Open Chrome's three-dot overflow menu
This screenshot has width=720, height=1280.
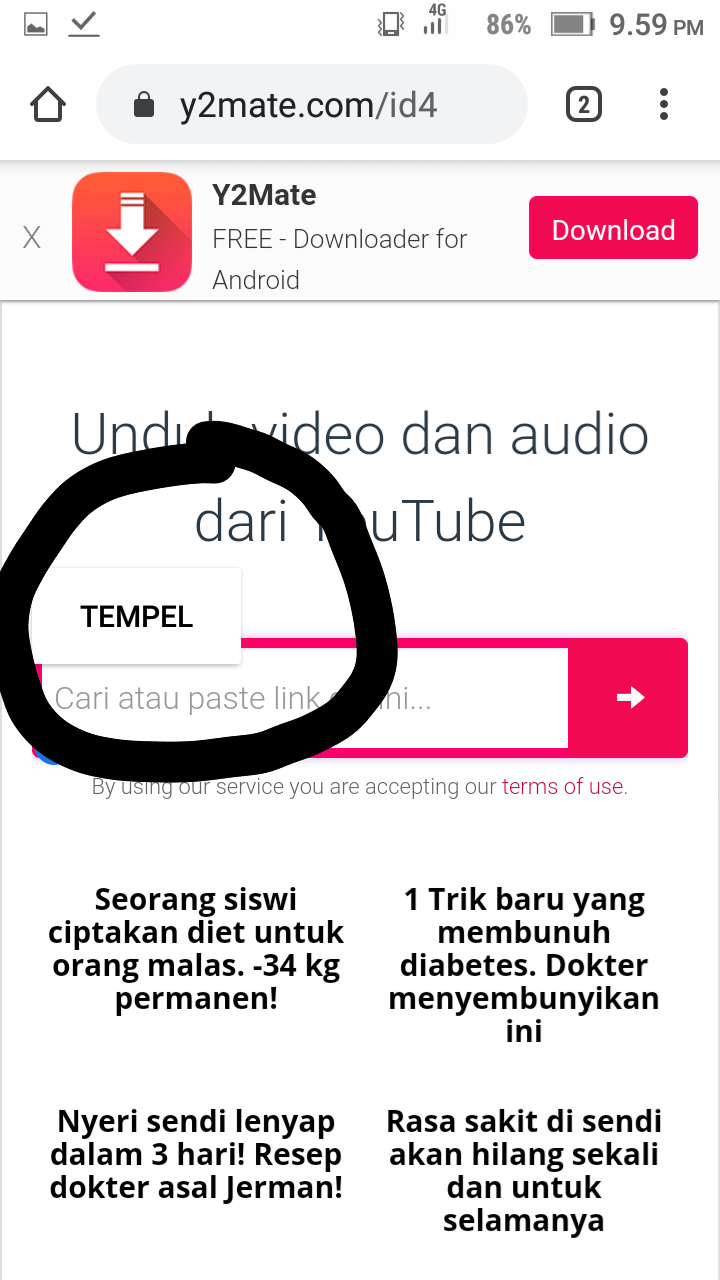[664, 105]
